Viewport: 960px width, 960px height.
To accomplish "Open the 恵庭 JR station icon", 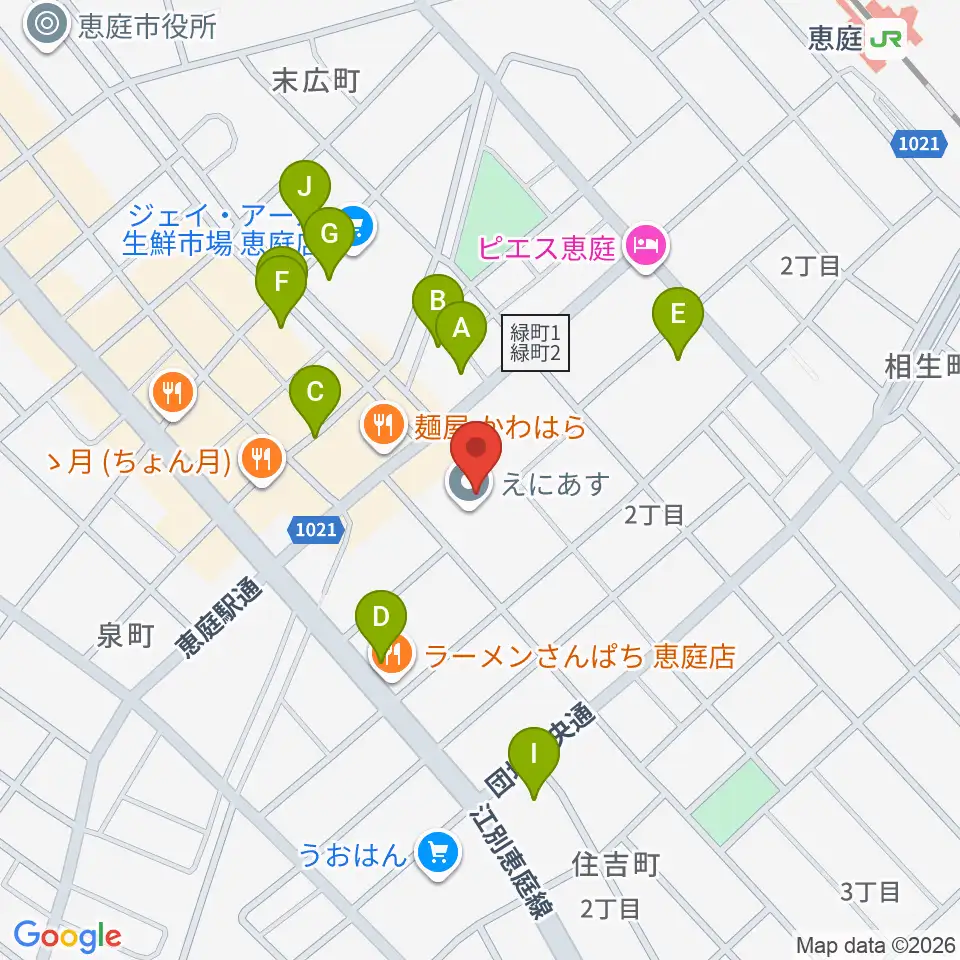I will [x=885, y=39].
